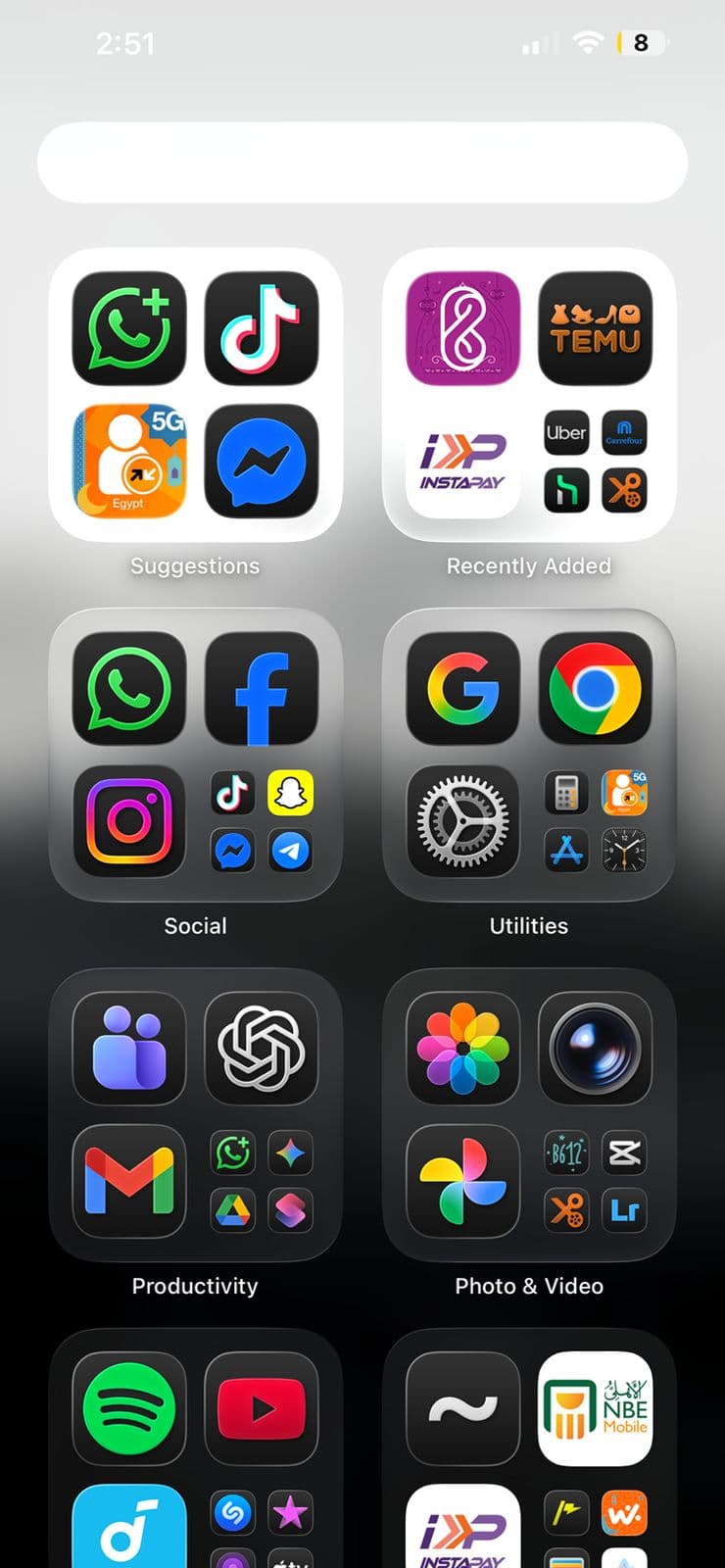Launch Google Photos pinwheel app
The image size is (725, 1568).
tap(462, 1181)
